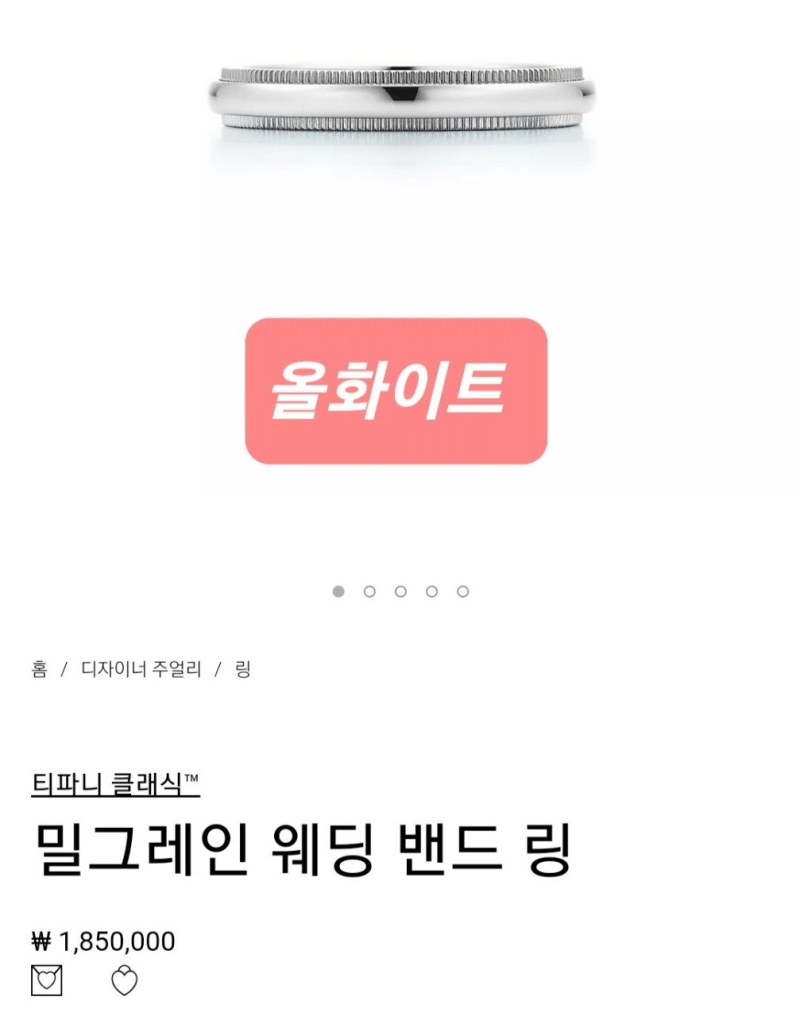Add the ring to the shopping bag

tap(46, 981)
